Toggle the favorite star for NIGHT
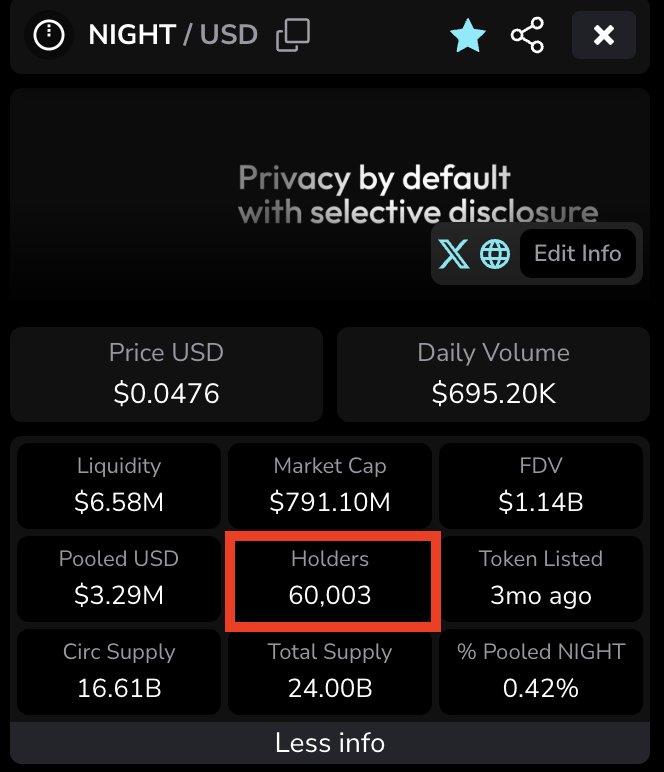The image size is (664, 772). (468, 36)
